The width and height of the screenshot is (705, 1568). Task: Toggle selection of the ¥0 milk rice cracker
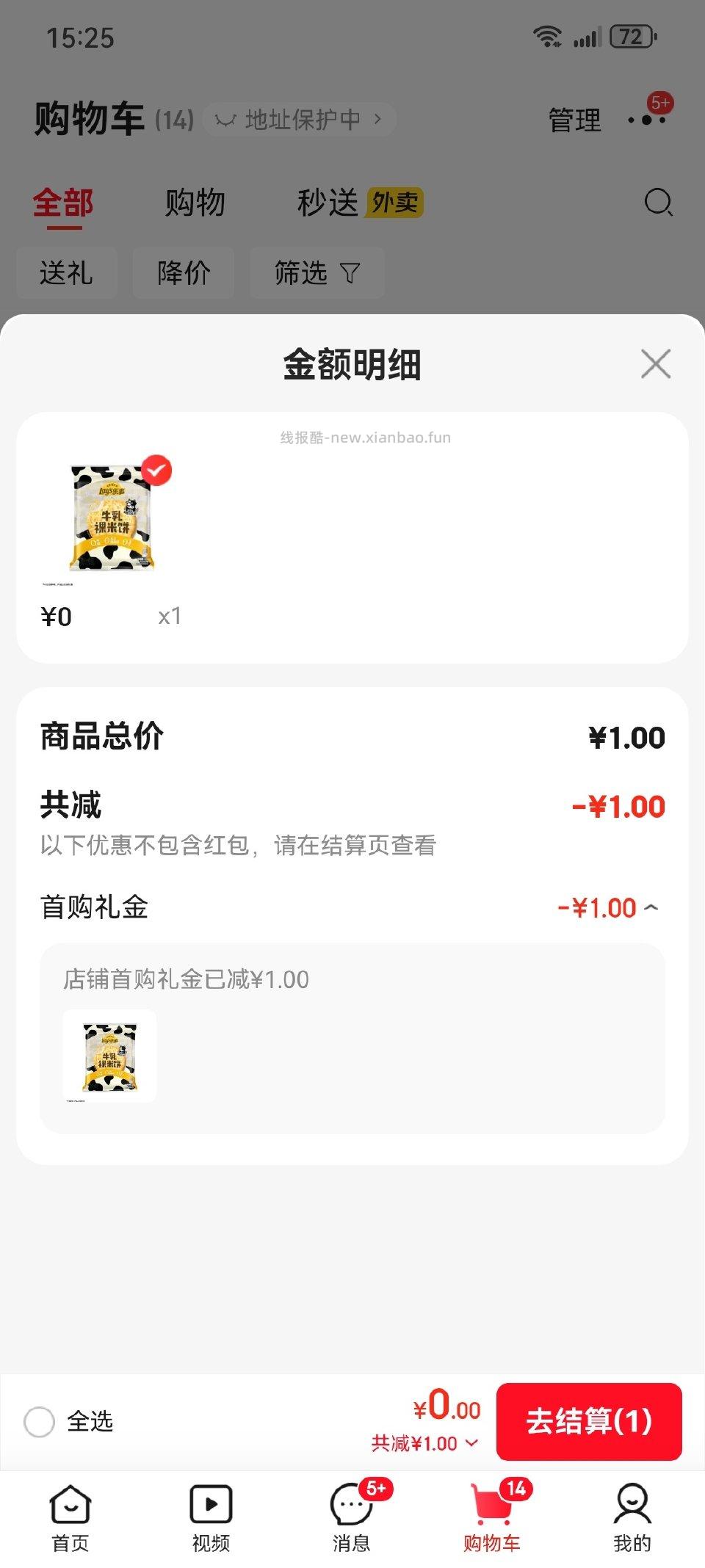(x=112, y=521)
